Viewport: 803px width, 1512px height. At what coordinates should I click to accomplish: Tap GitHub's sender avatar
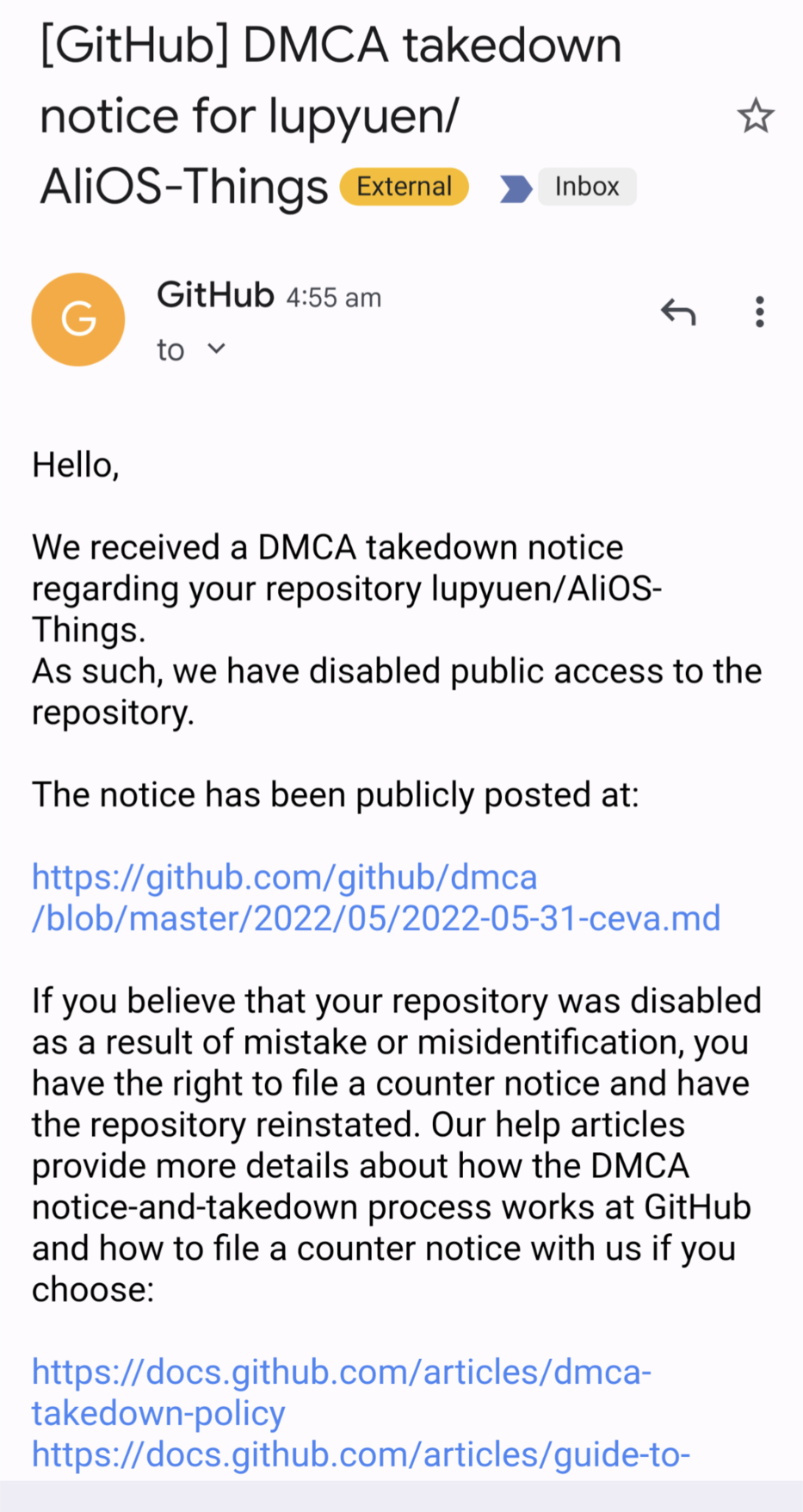pyautogui.click(x=78, y=319)
